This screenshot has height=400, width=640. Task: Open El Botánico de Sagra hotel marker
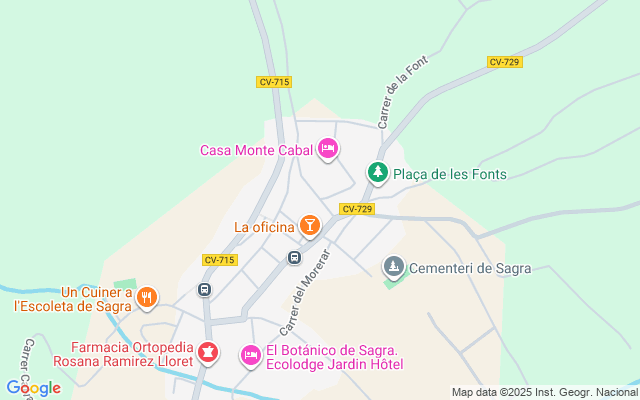251,355
